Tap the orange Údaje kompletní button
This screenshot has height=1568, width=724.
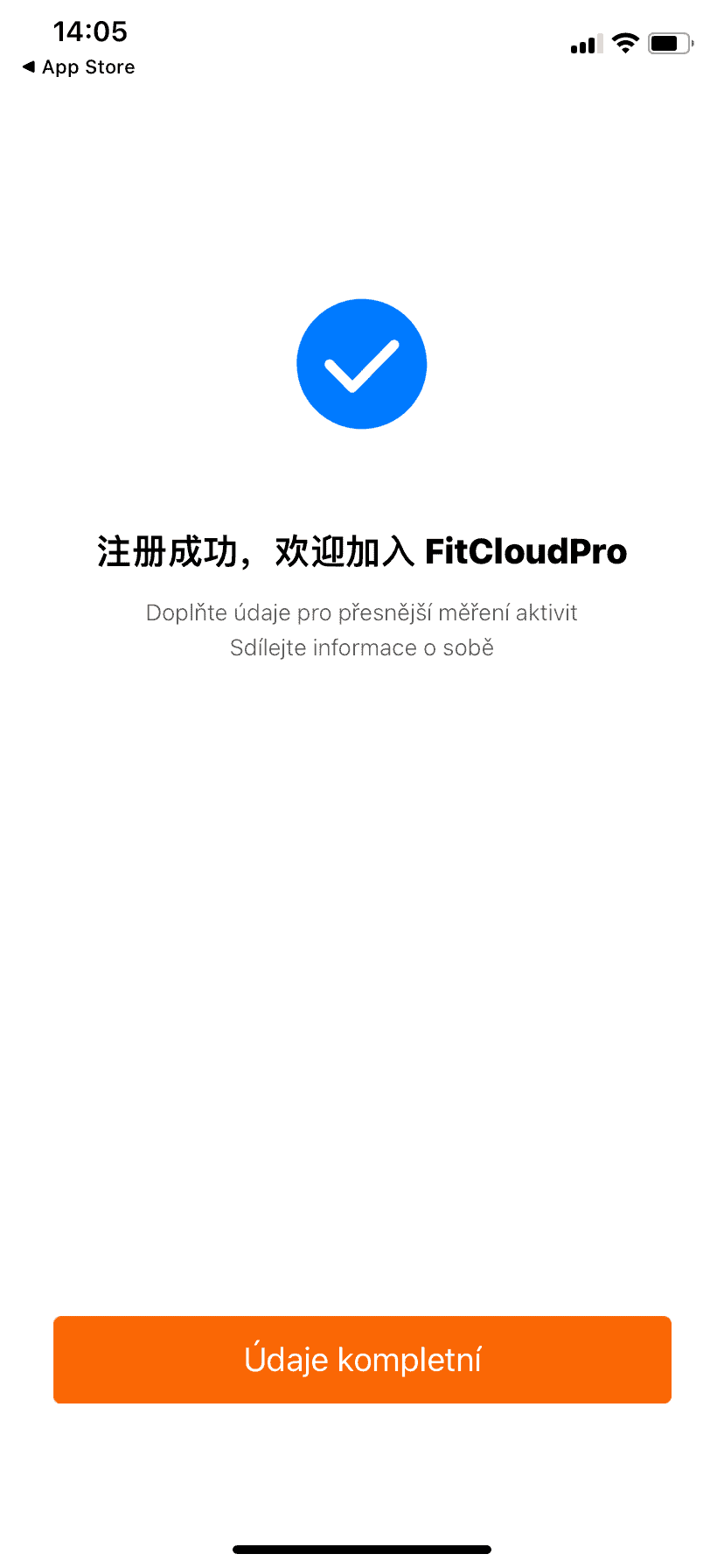(362, 1359)
